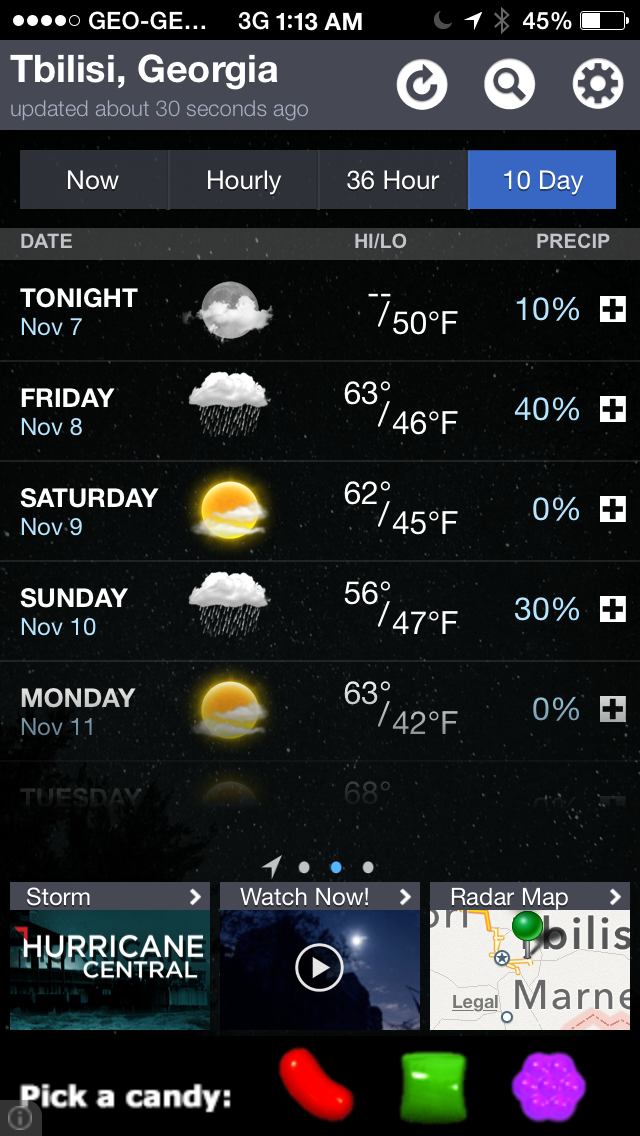Pick the red candy in the ad
The width and height of the screenshot is (640, 1136).
pyautogui.click(x=316, y=1085)
